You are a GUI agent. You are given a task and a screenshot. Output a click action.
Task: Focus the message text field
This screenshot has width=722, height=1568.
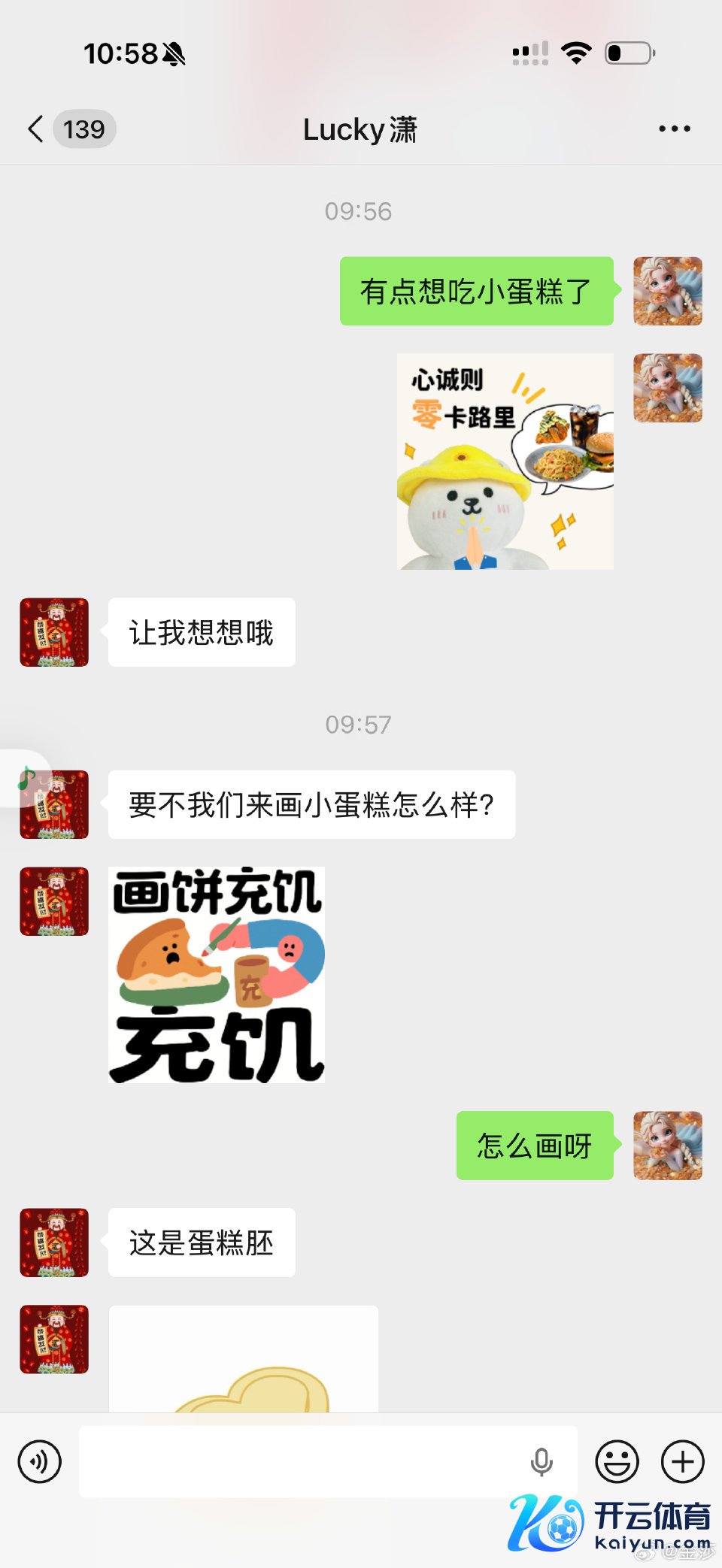click(301, 1461)
